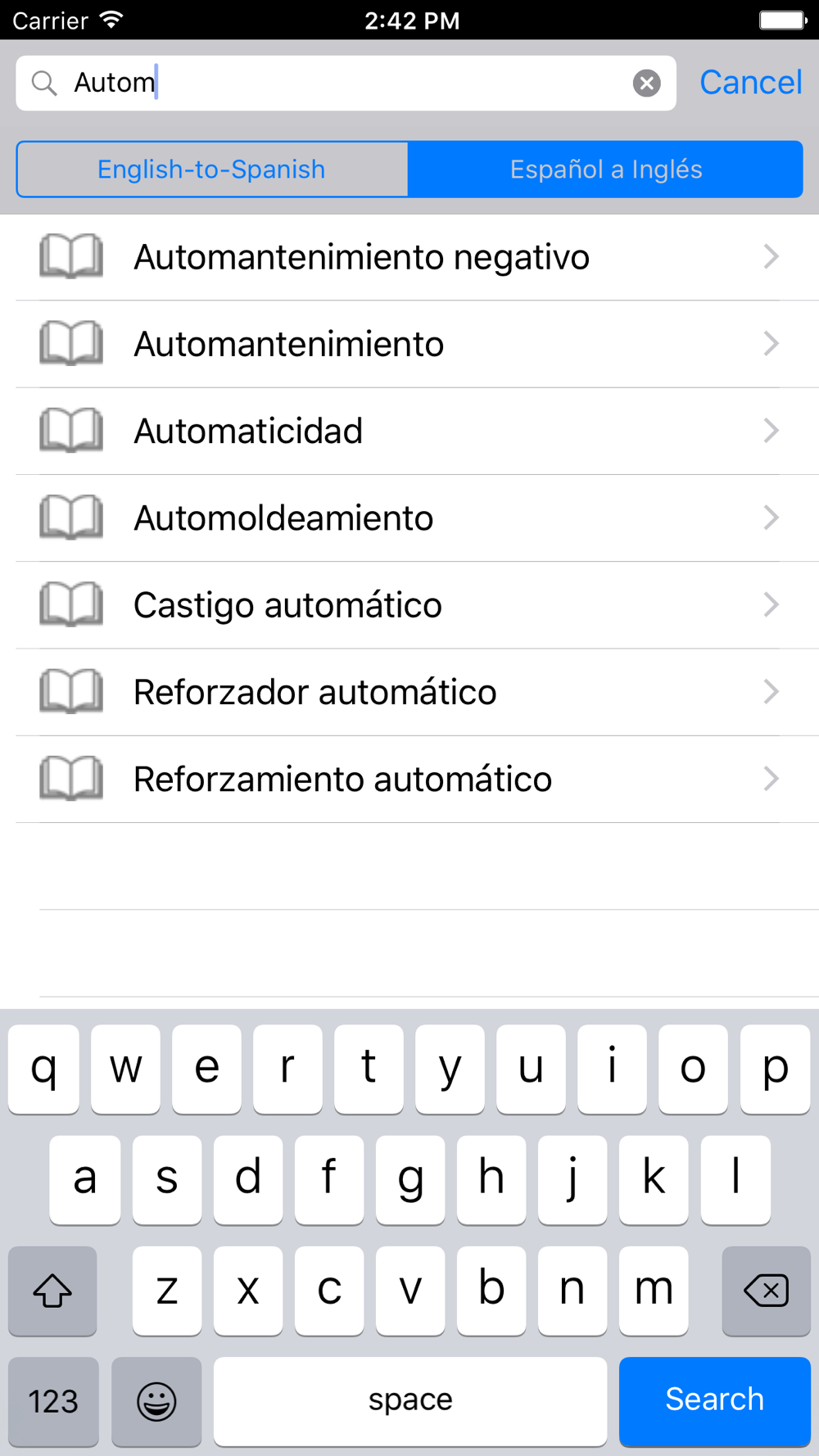Hit the blue Search keyboard key
The height and width of the screenshot is (1456, 819).
click(x=714, y=1400)
